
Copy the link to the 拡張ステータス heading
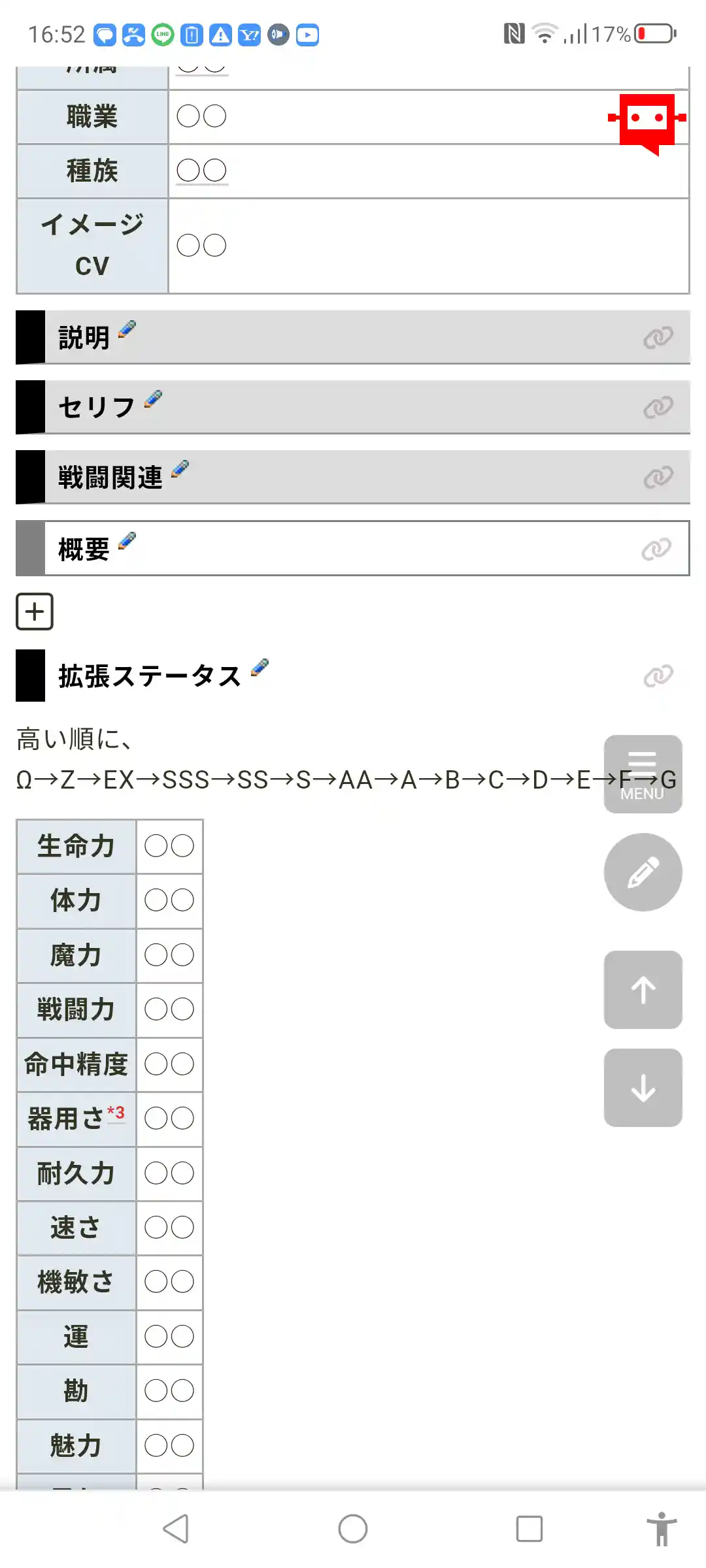tap(658, 676)
